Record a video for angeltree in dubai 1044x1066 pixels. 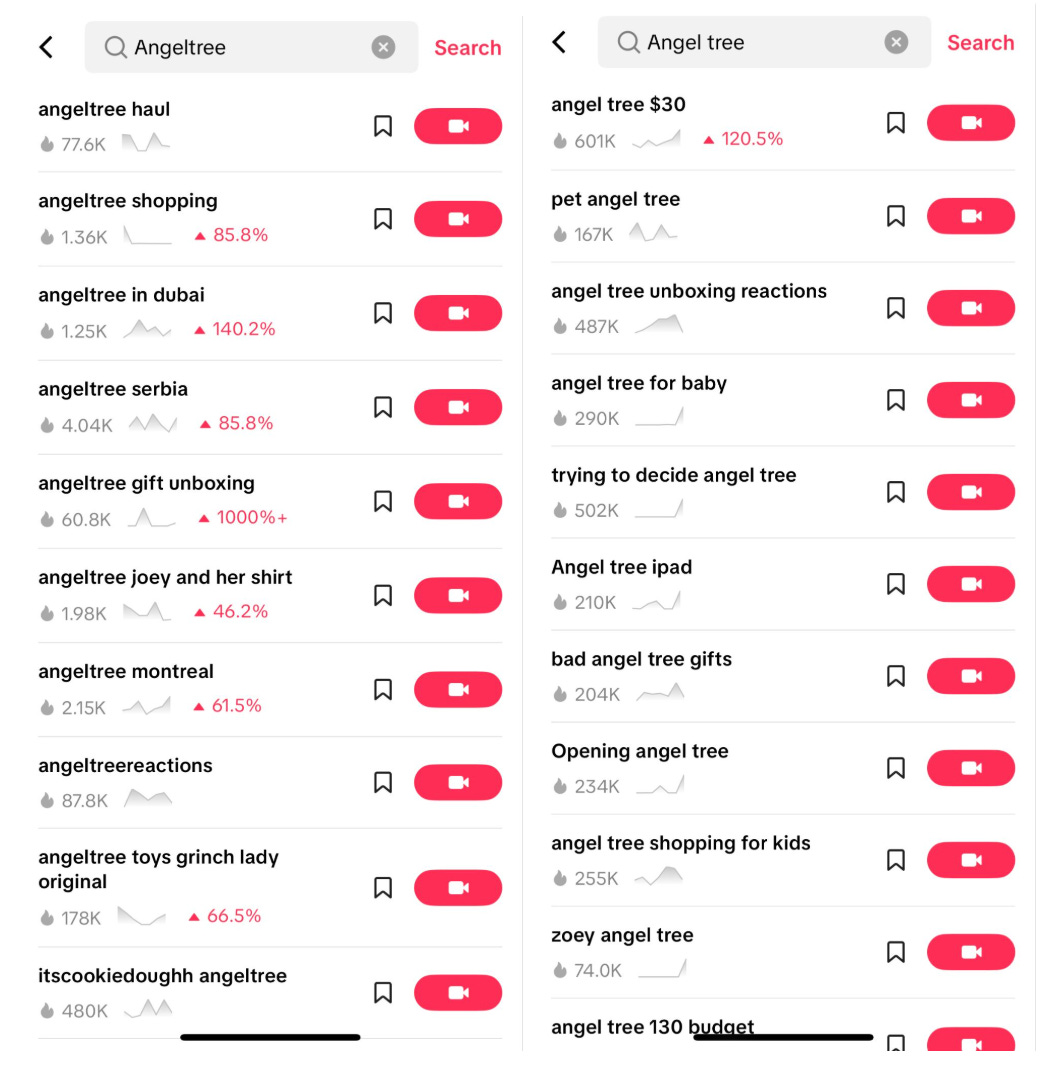pos(457,313)
